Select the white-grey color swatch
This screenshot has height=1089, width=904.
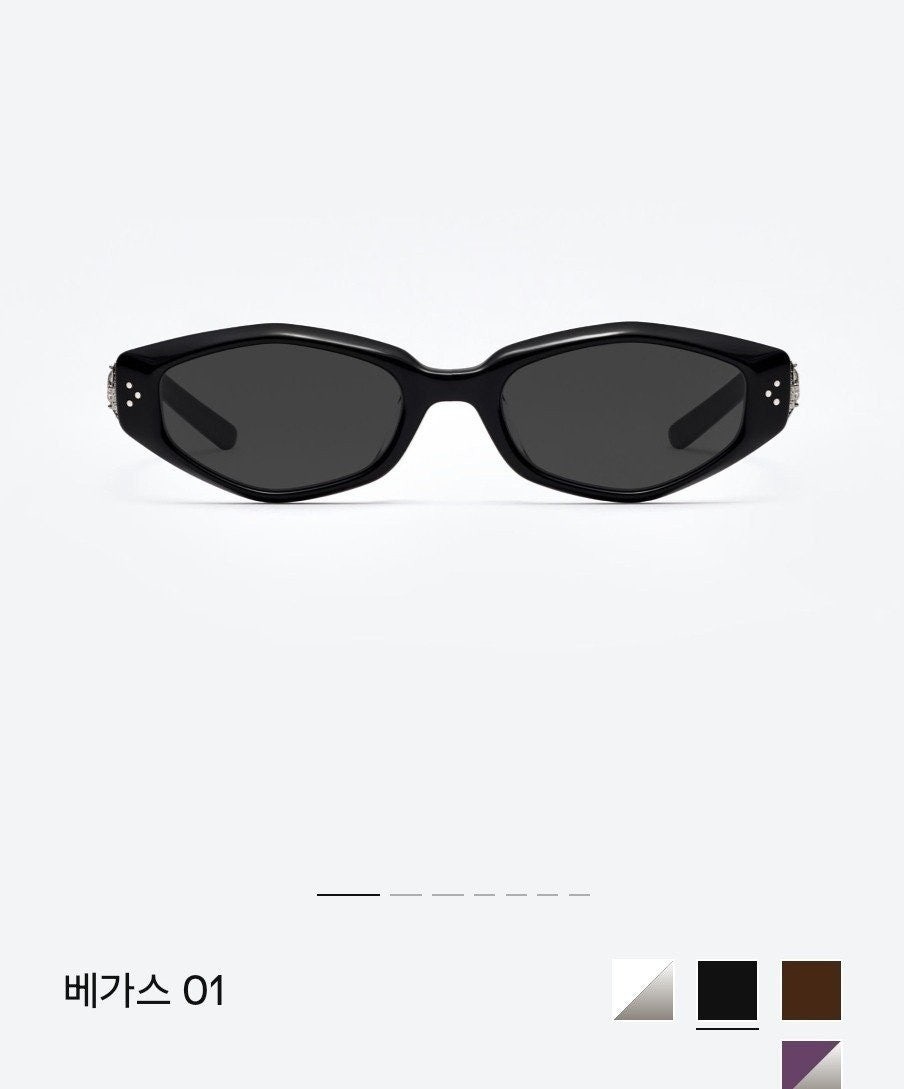click(643, 989)
